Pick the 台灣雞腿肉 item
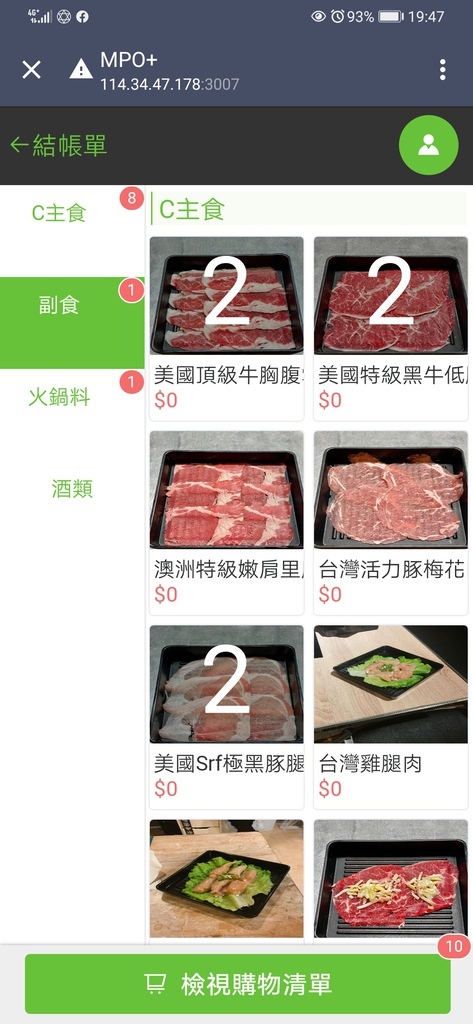Viewport: 473px width, 1024px height. pos(391,717)
